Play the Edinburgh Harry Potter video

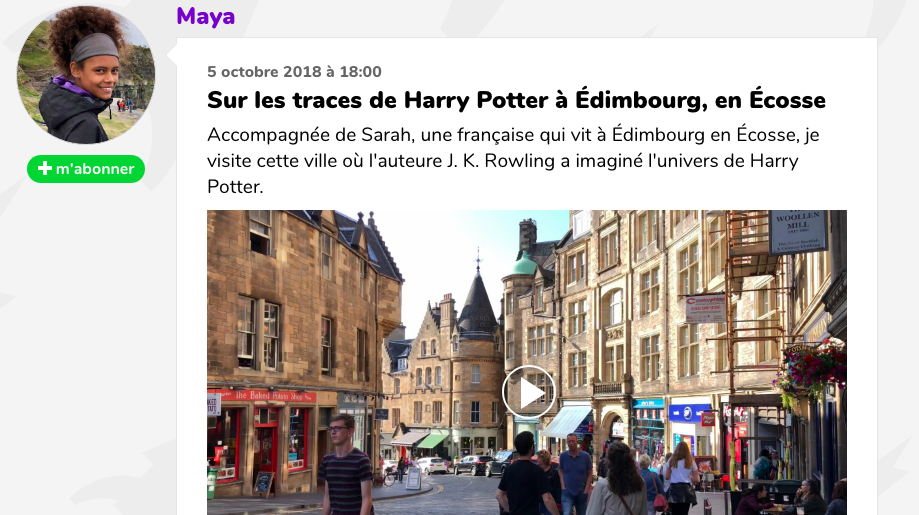point(528,391)
